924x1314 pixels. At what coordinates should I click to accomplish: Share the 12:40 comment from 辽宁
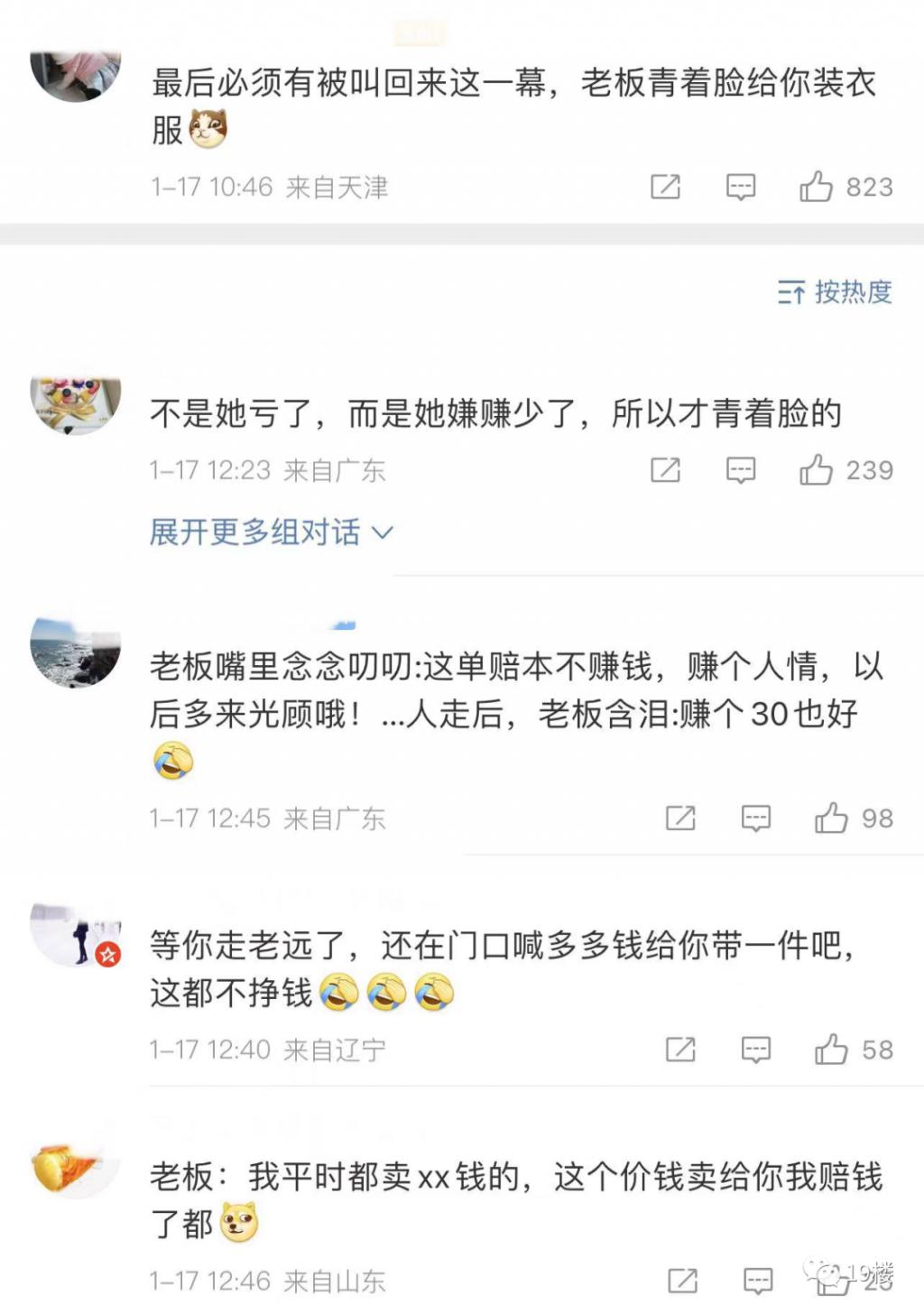click(680, 1050)
